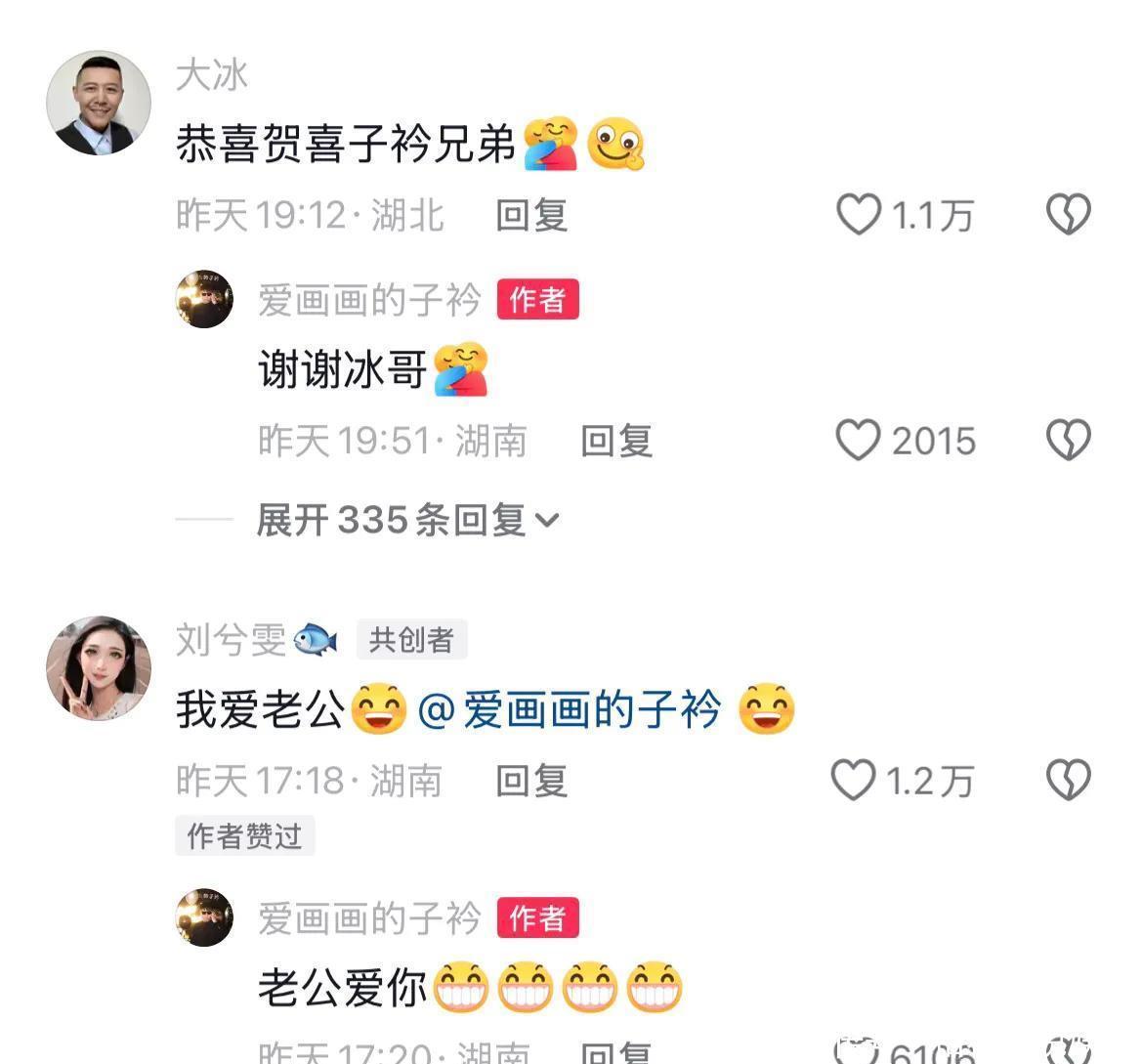Open 大冰's username
Screen dimensions: 1142x1064
click(x=212, y=75)
